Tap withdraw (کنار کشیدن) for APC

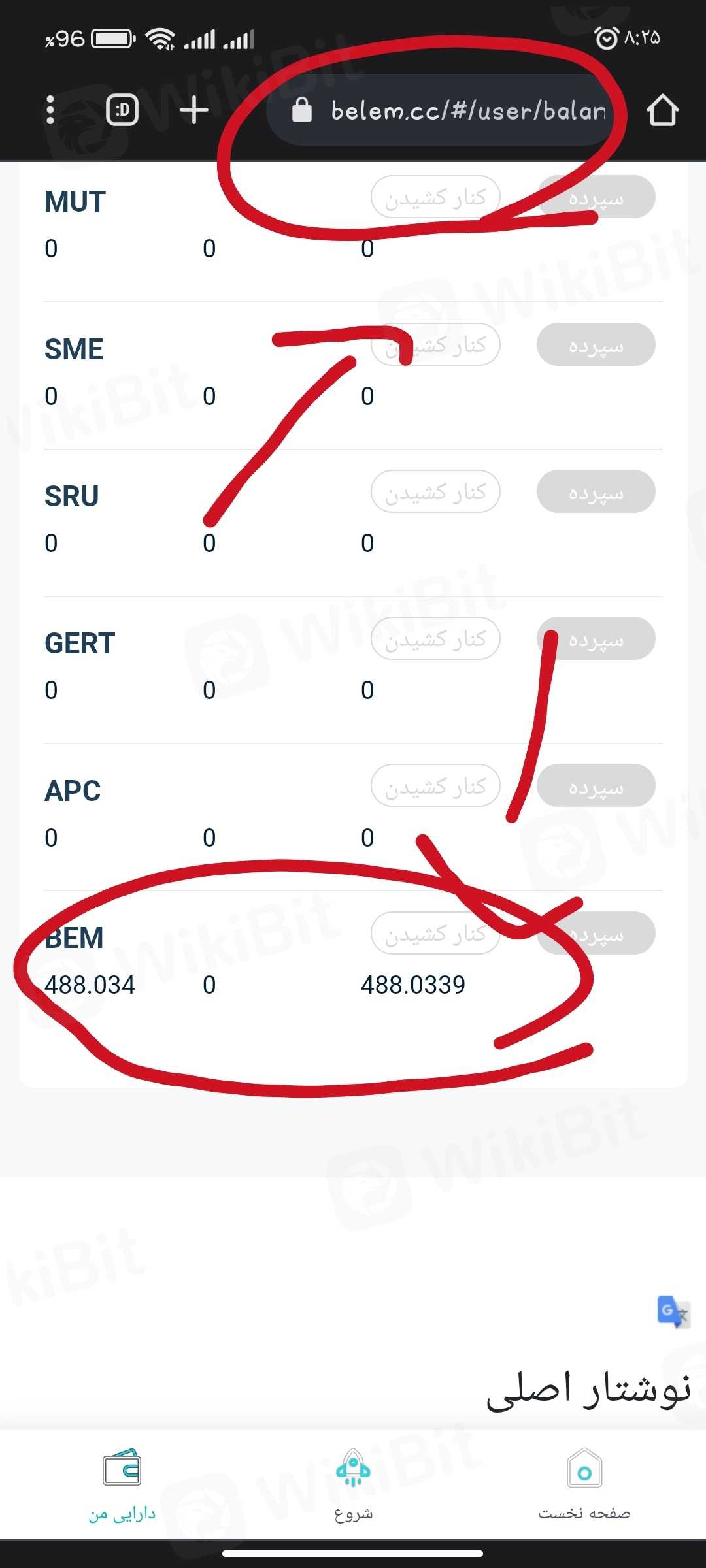click(435, 785)
